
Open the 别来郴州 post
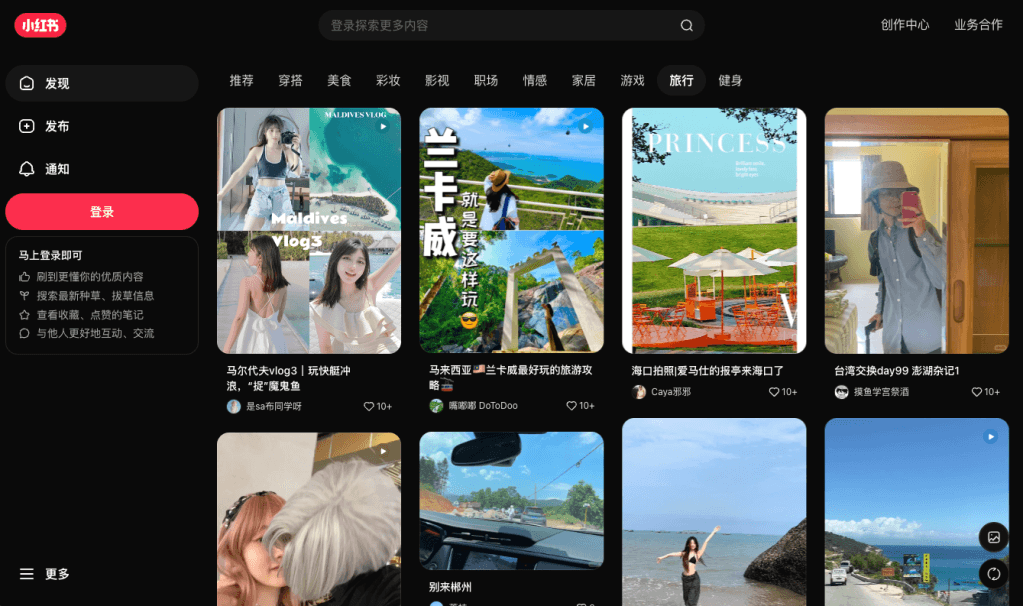tap(512, 500)
